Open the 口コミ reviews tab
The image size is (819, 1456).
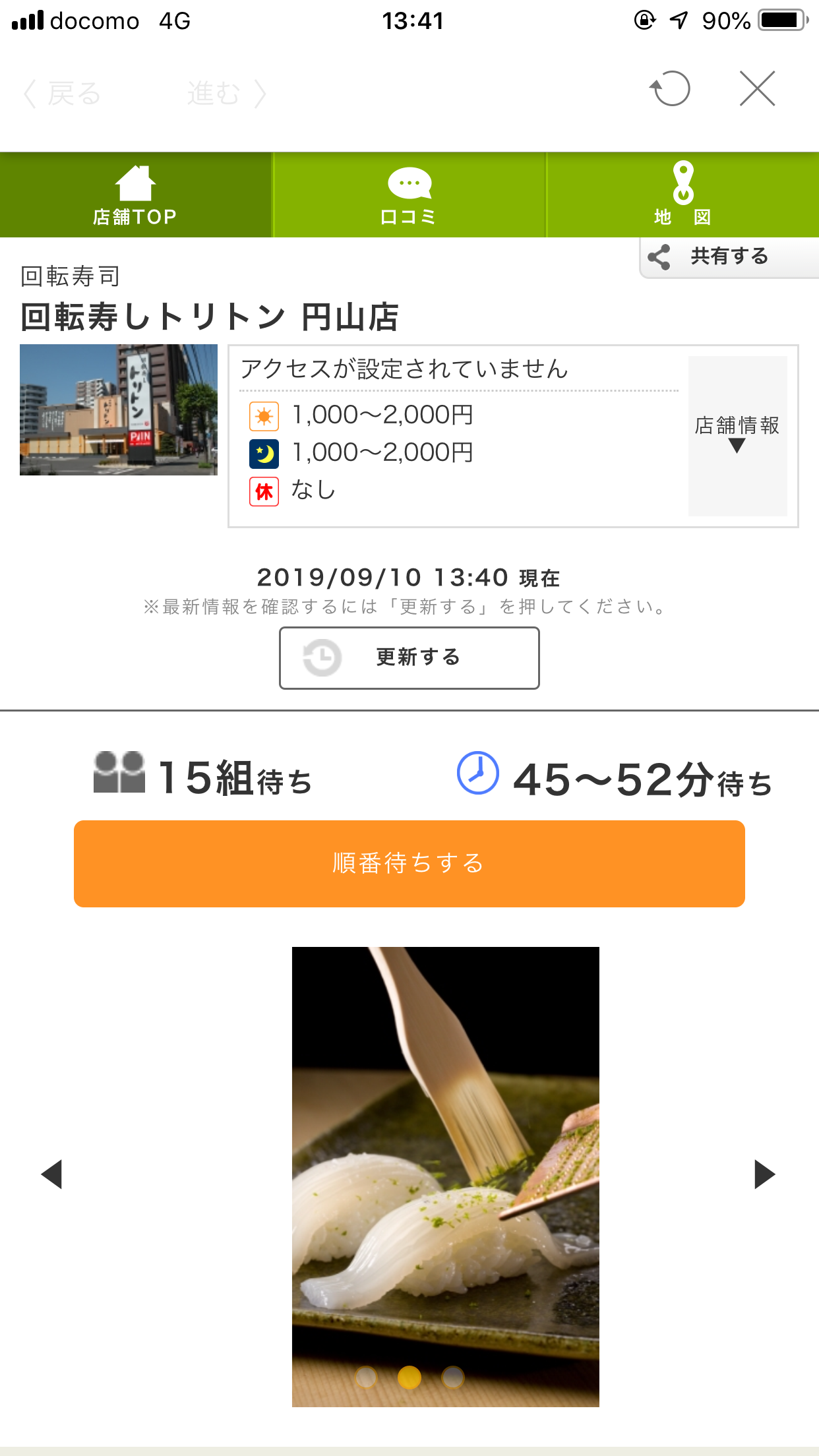pyautogui.click(x=409, y=195)
